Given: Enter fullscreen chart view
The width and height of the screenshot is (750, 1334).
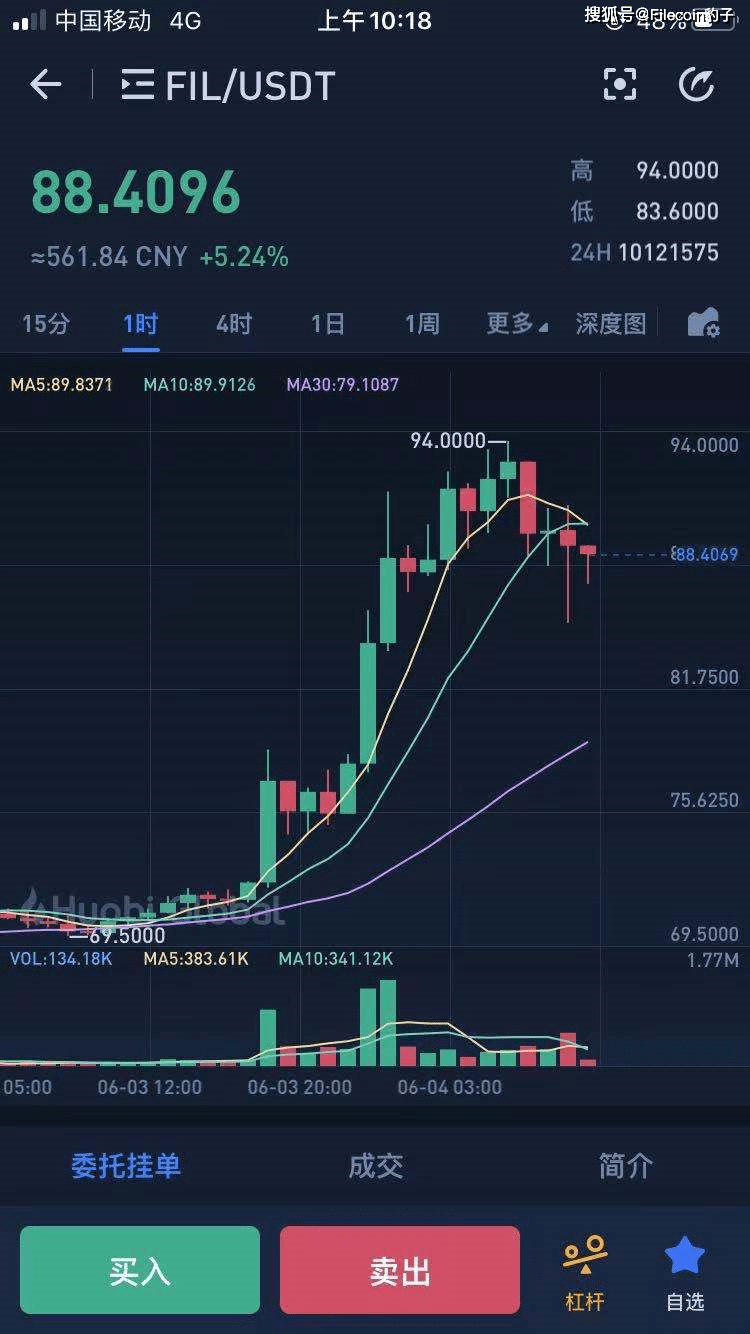Looking at the screenshot, I should (620, 85).
